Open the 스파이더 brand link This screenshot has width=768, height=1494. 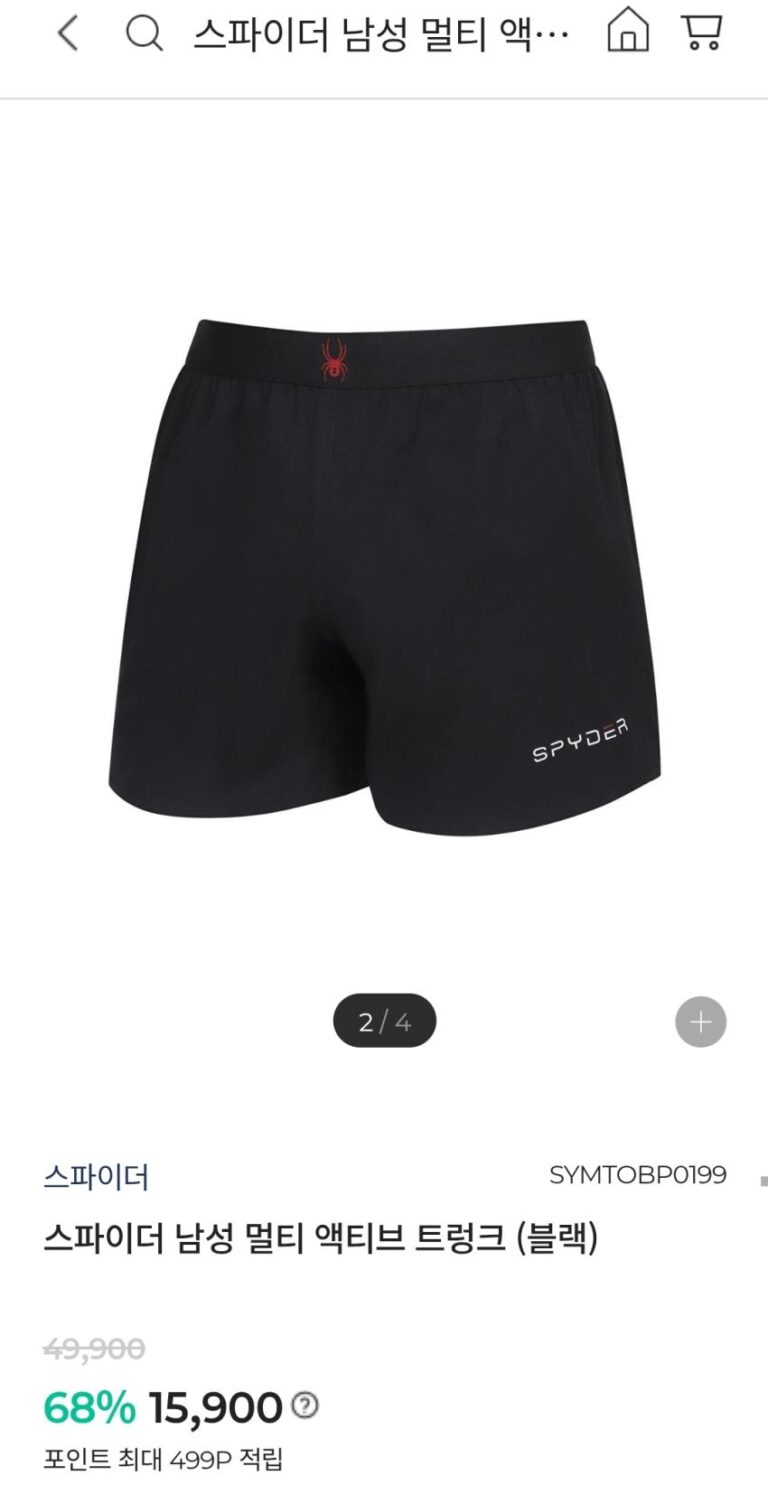96,1177
